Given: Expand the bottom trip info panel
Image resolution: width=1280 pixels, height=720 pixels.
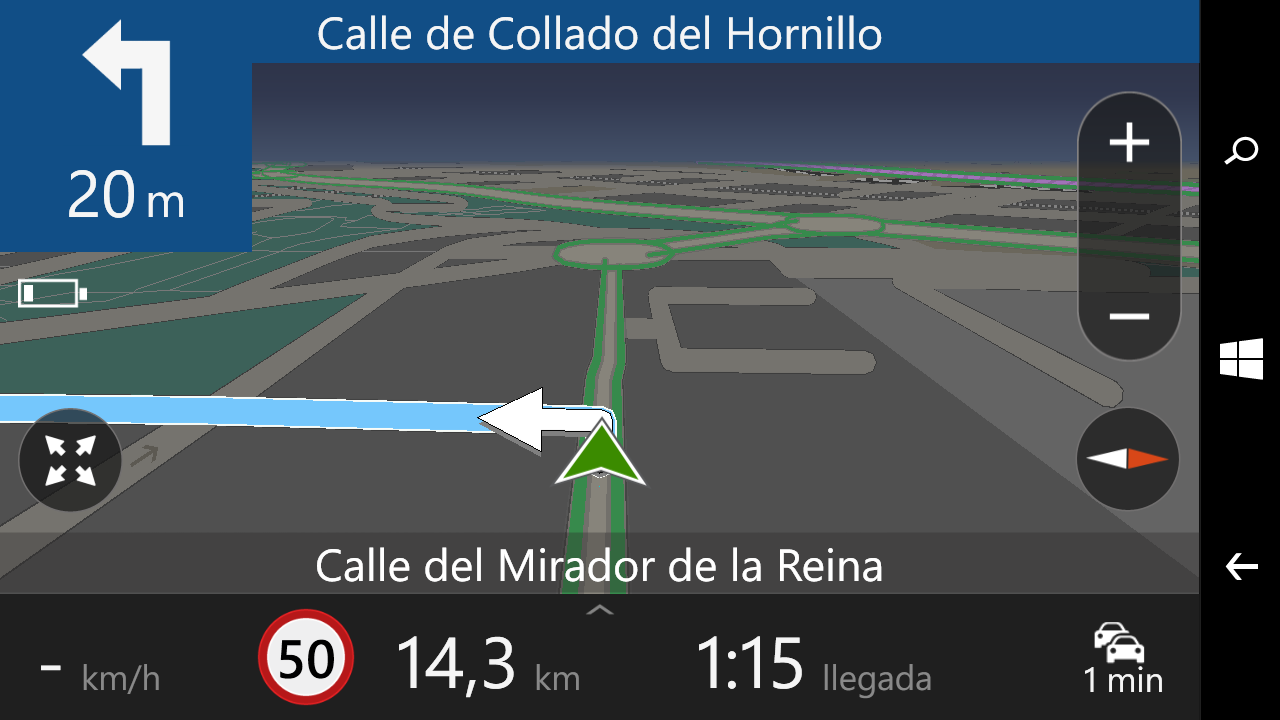Looking at the screenshot, I should (x=599, y=609).
